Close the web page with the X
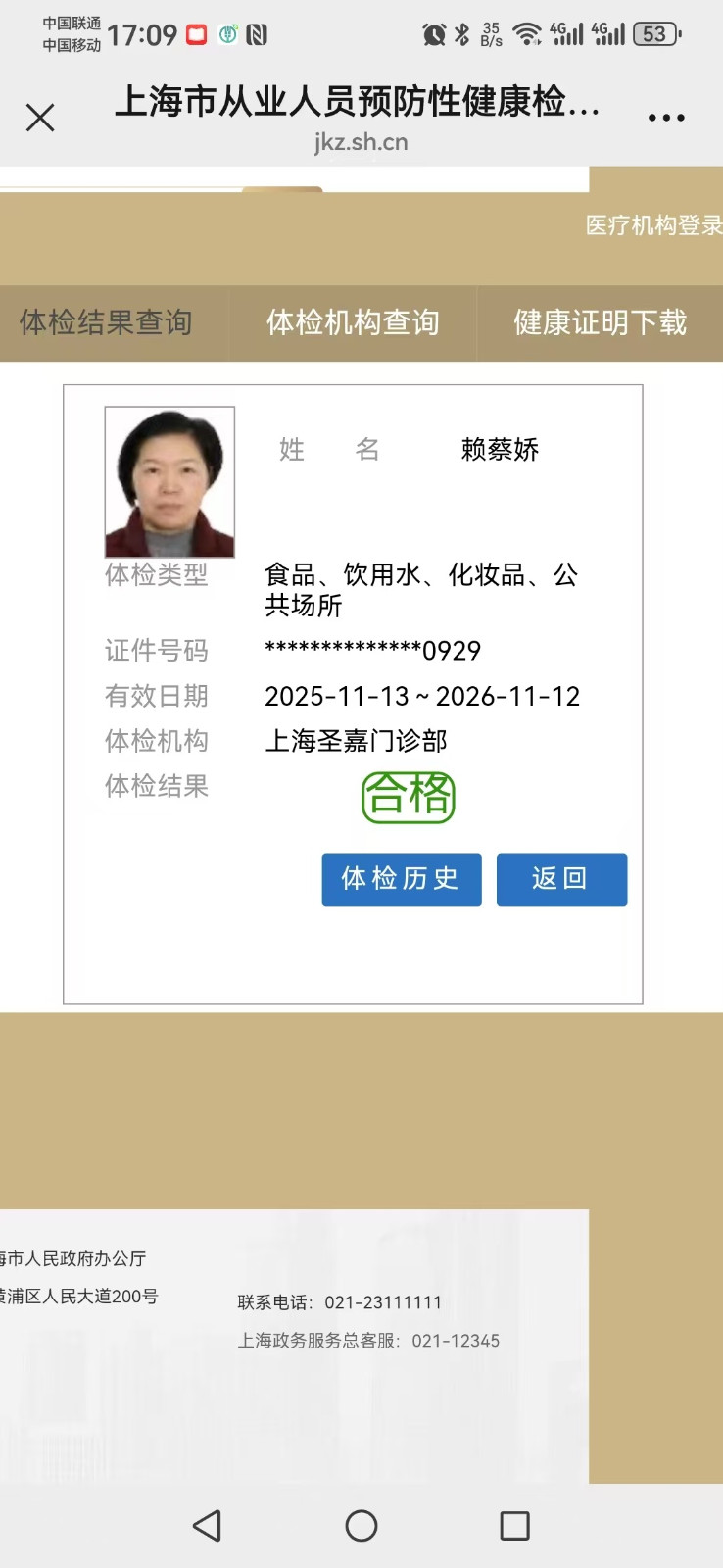Image resolution: width=723 pixels, height=1568 pixels. (40, 118)
